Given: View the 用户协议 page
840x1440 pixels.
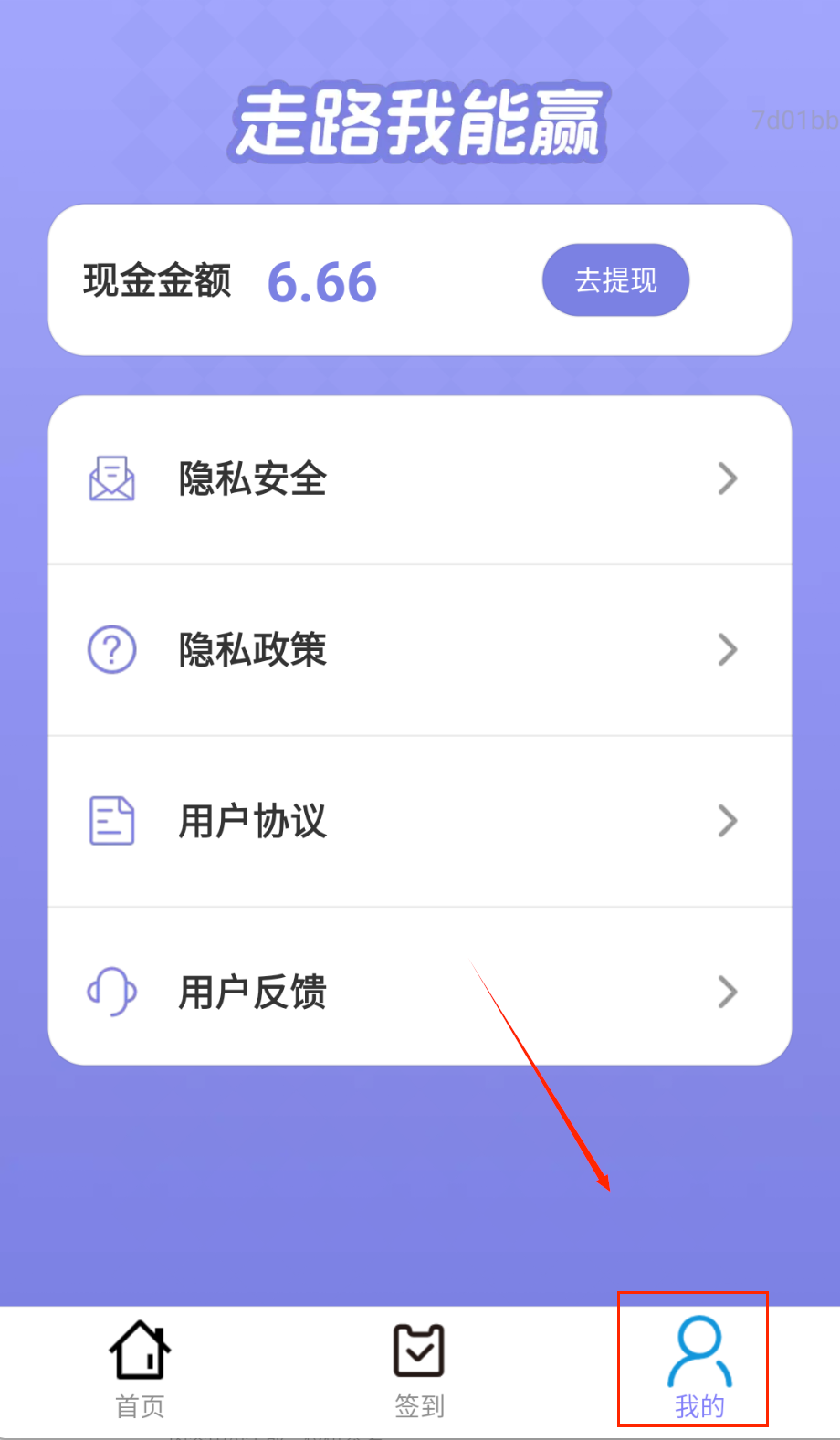Looking at the screenshot, I should click(419, 821).
